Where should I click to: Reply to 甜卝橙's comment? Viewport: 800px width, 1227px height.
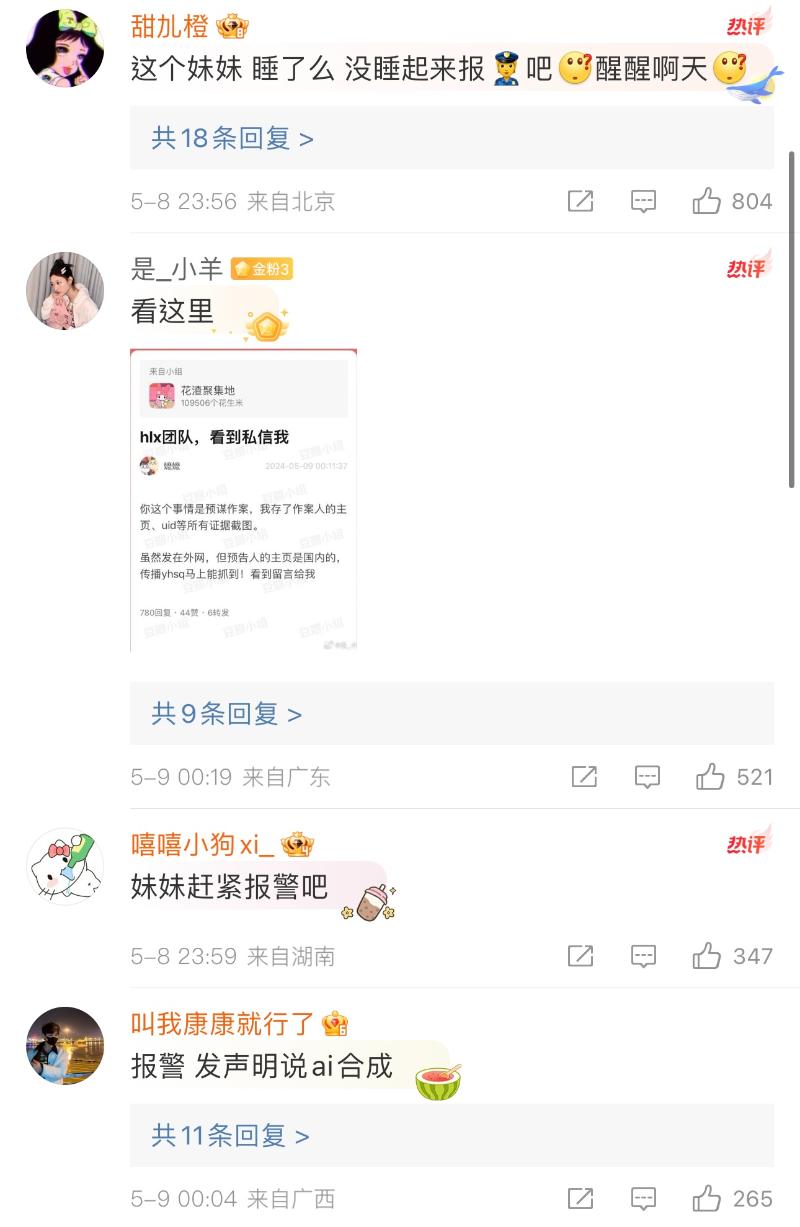tap(643, 201)
